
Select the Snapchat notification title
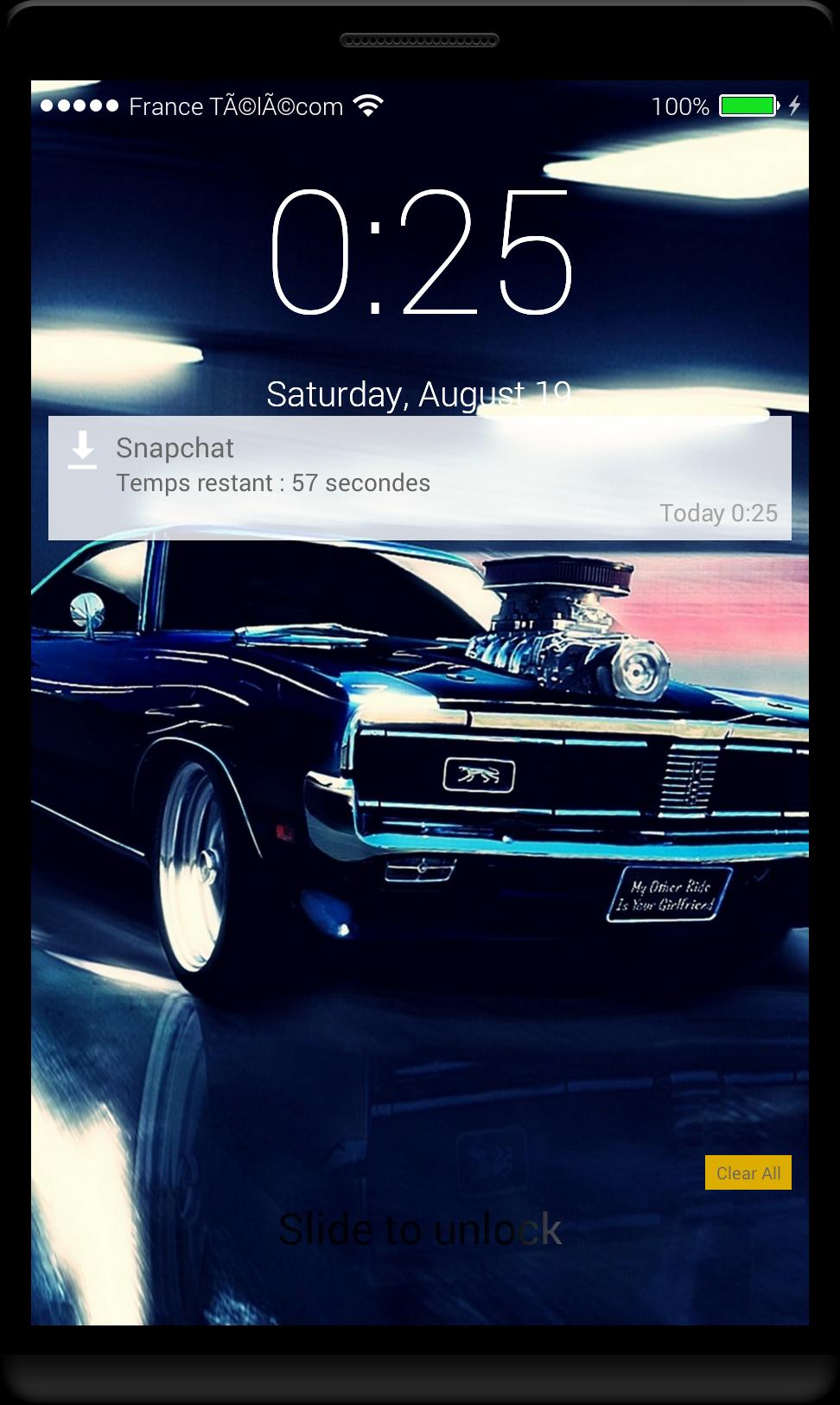(175, 448)
